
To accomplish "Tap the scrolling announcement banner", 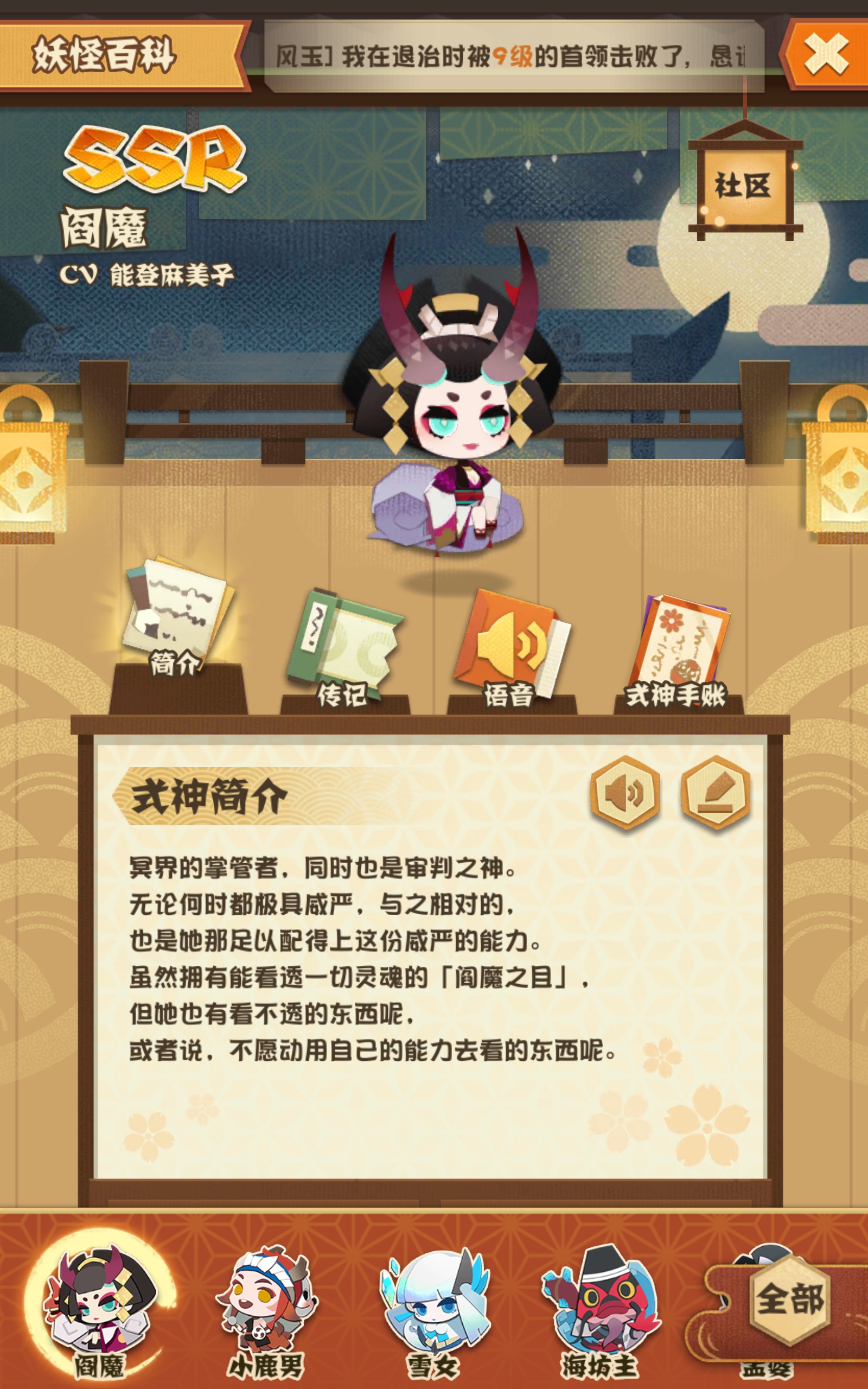I will (x=513, y=56).
